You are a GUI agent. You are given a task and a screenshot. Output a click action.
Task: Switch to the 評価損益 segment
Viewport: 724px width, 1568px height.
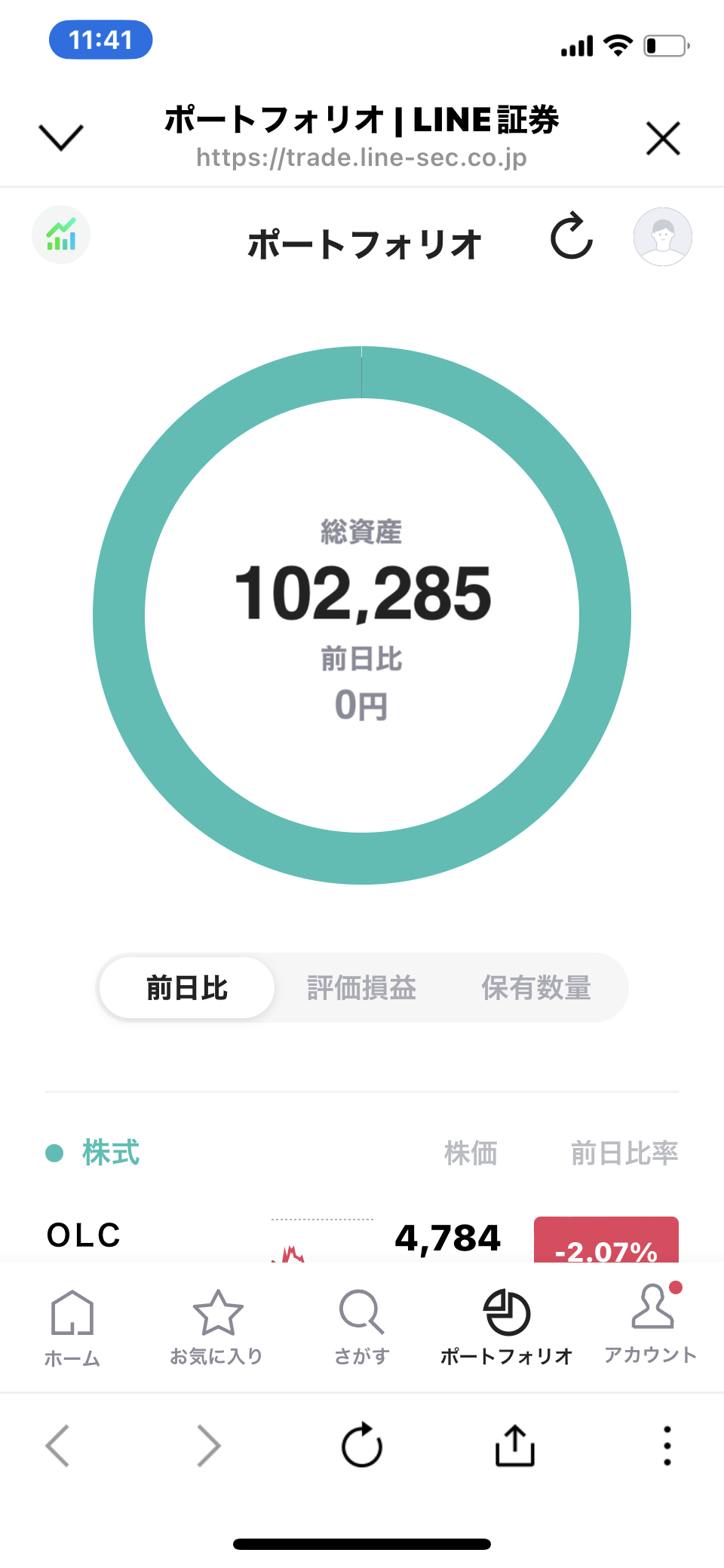click(x=362, y=987)
